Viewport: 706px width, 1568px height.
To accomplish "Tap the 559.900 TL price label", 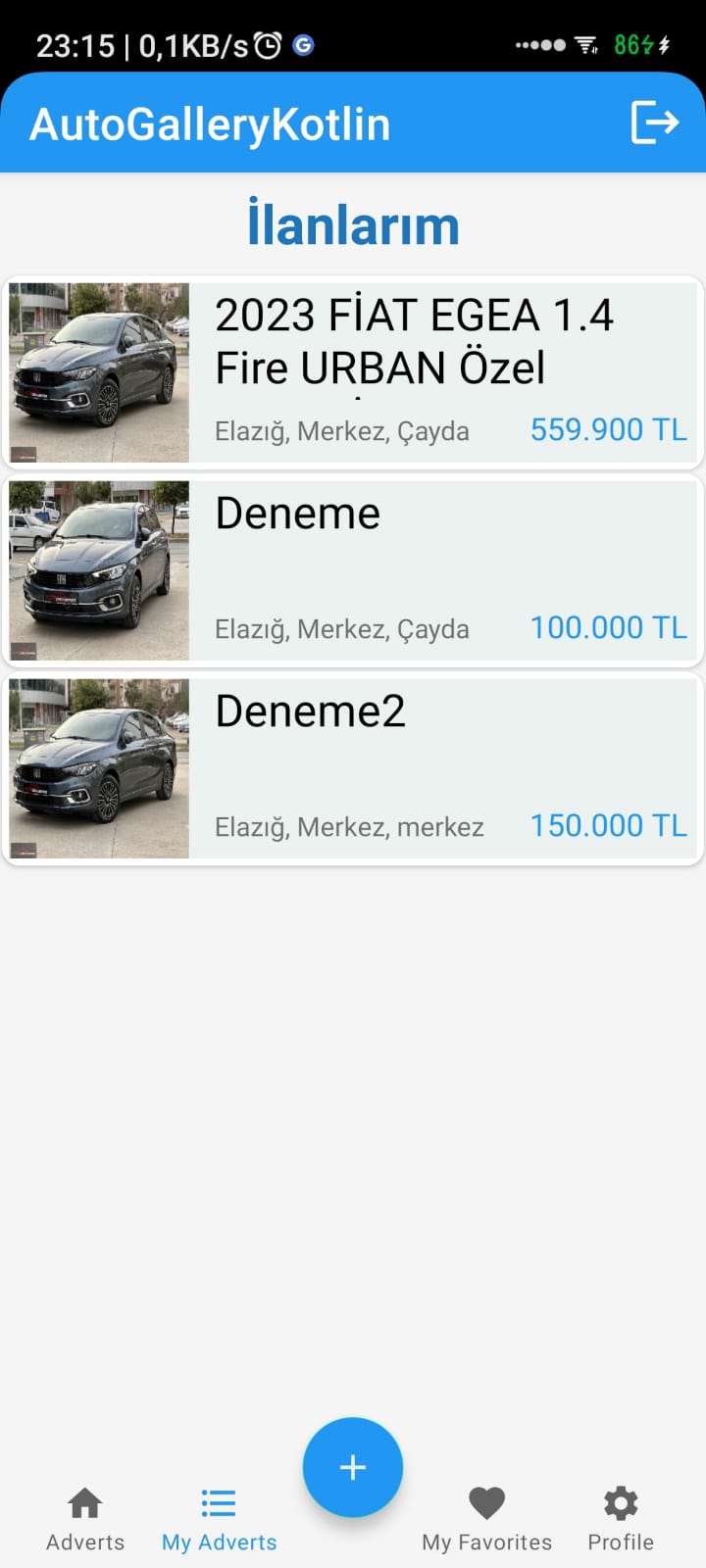I will coord(608,429).
